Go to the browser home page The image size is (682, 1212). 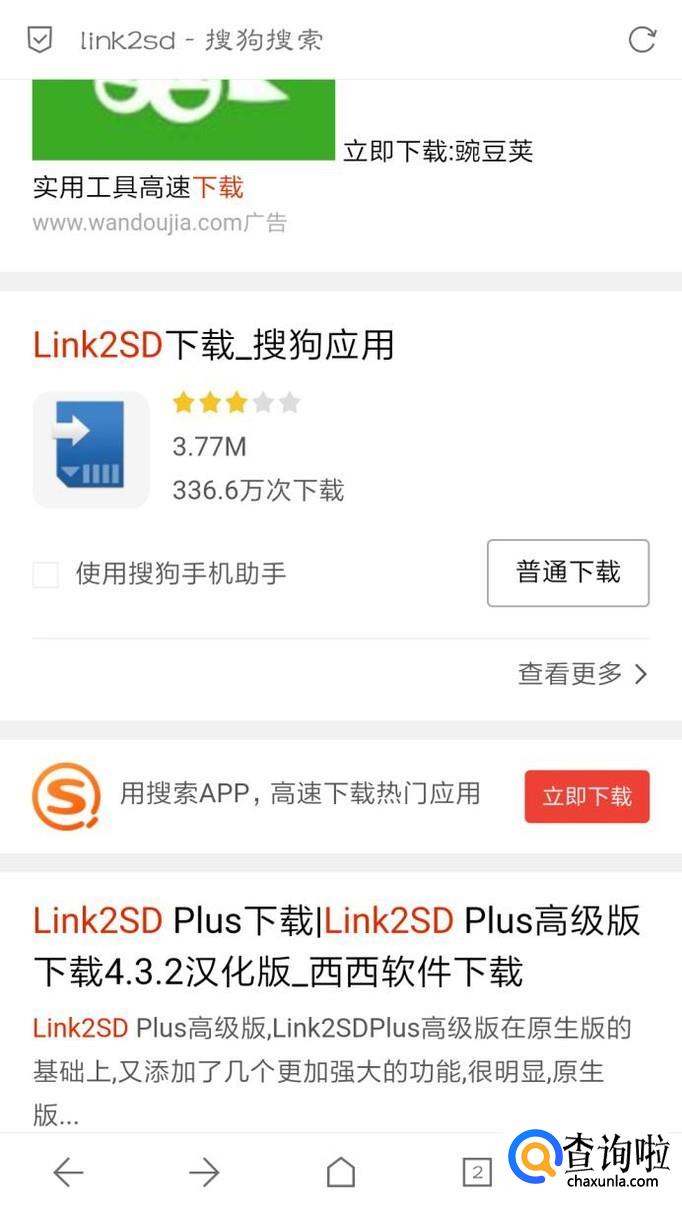(x=341, y=1172)
